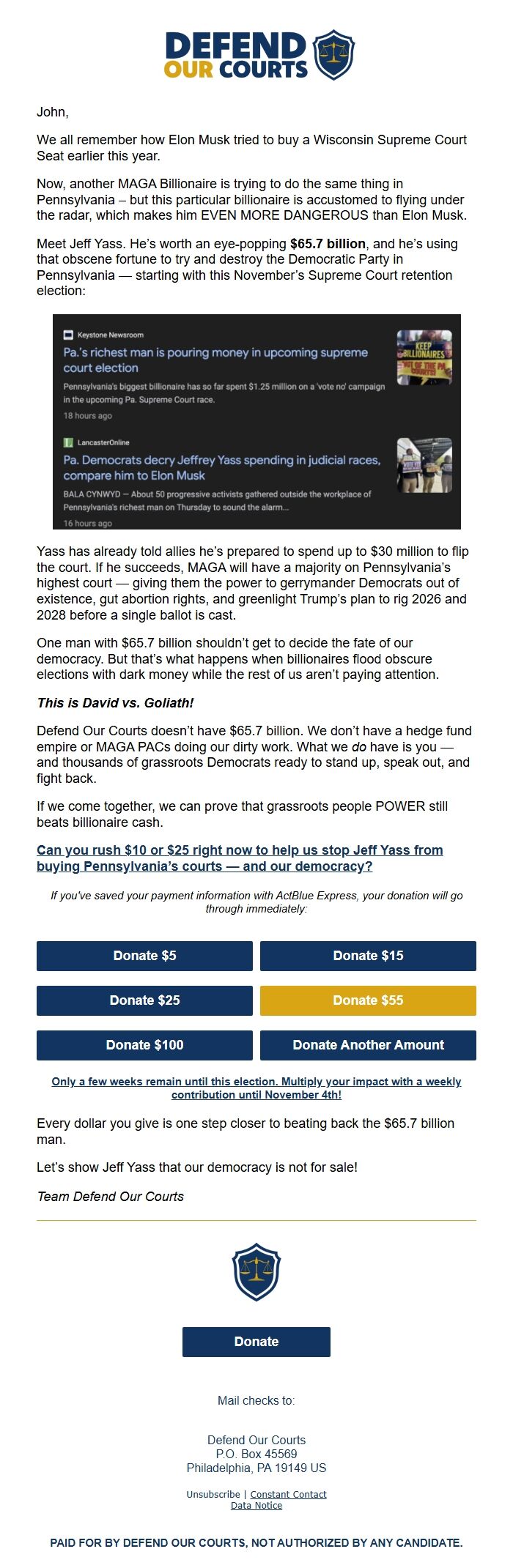The image size is (513, 1568).
Task: Tap the Donate $5 button
Action: [x=144, y=956]
